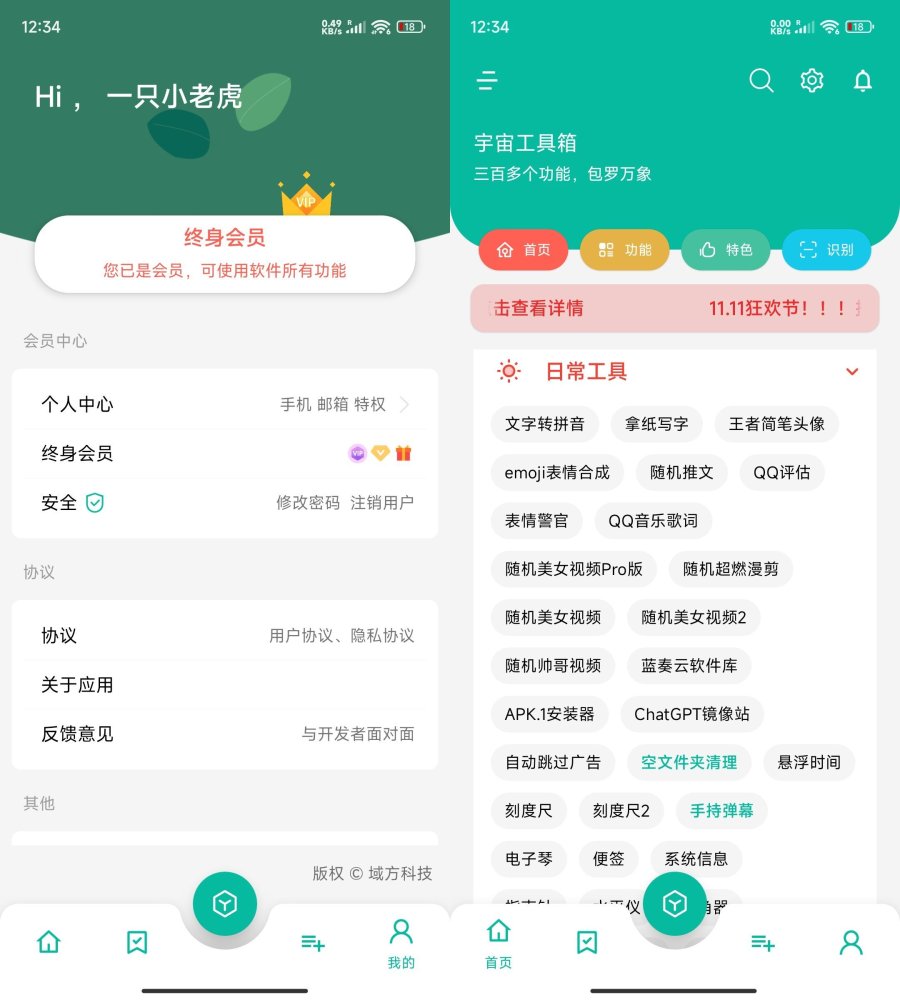Open the 关于应用 row
Viewport: 900px width, 1000px height.
click(x=225, y=685)
